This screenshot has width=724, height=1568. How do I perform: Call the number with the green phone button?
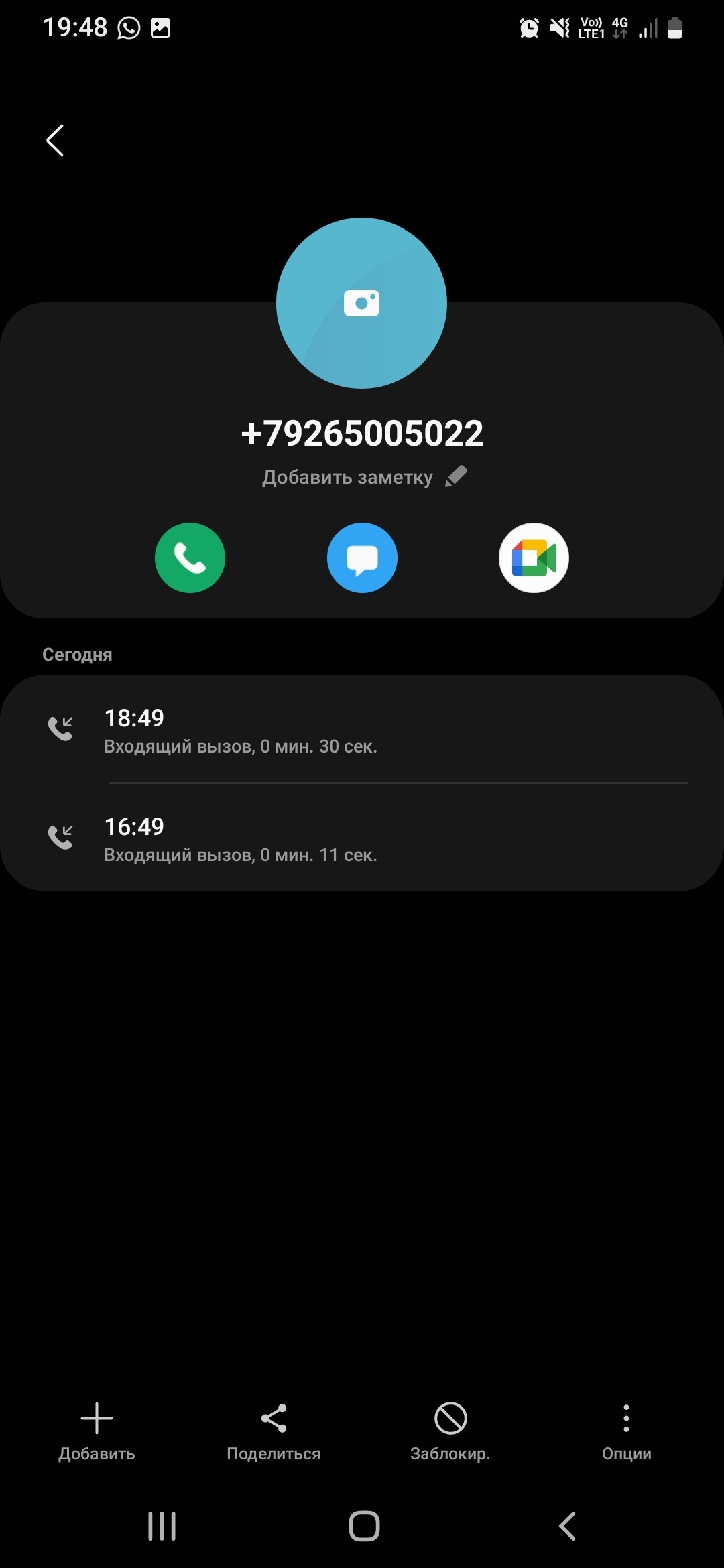tap(190, 558)
